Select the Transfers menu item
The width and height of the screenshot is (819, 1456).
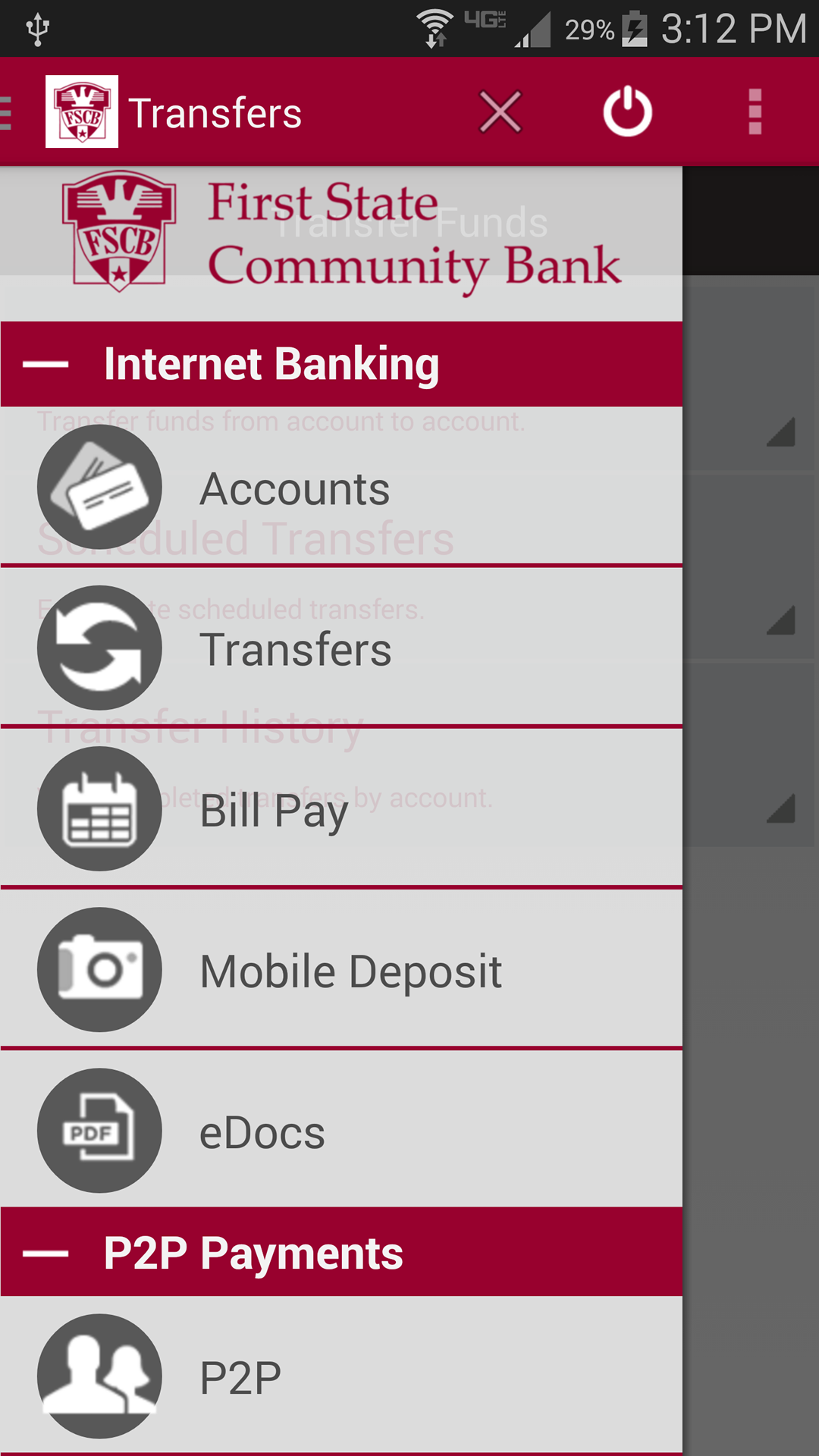pyautogui.click(x=296, y=647)
